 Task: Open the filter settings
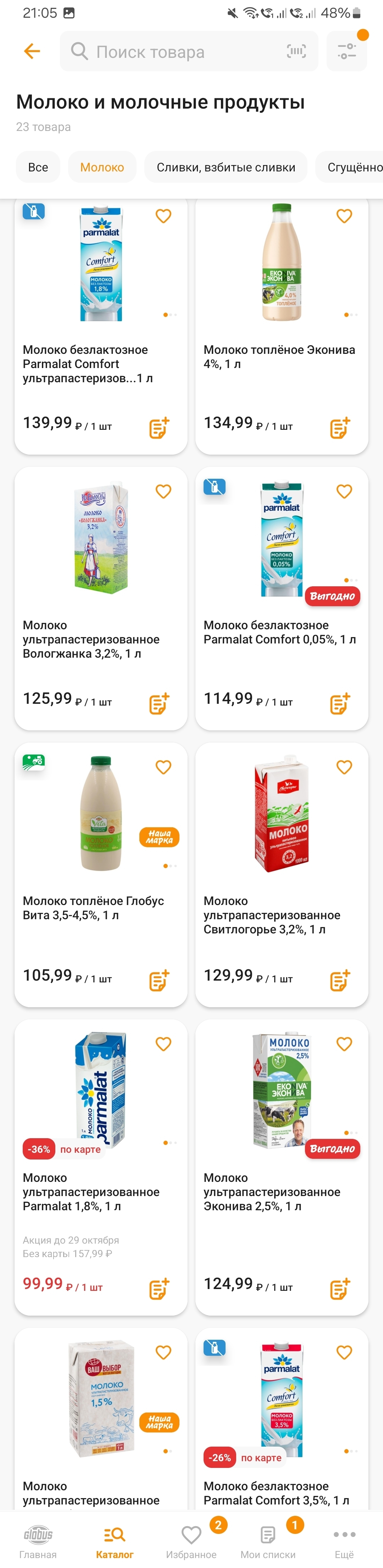[346, 51]
